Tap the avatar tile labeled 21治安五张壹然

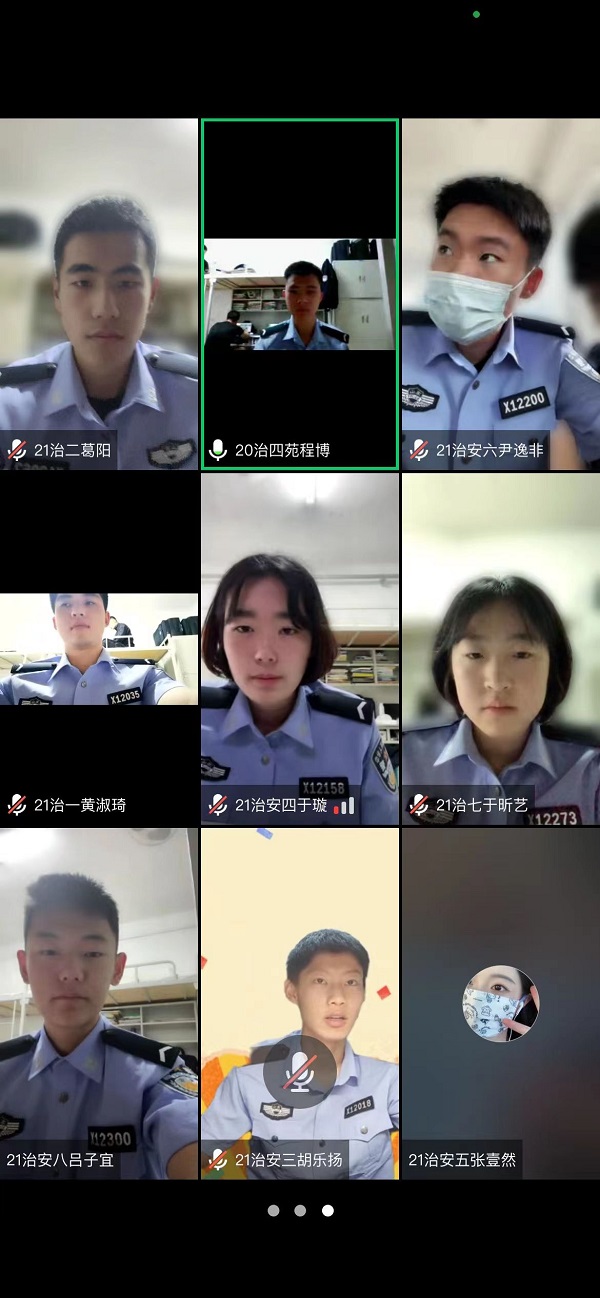[501, 1002]
